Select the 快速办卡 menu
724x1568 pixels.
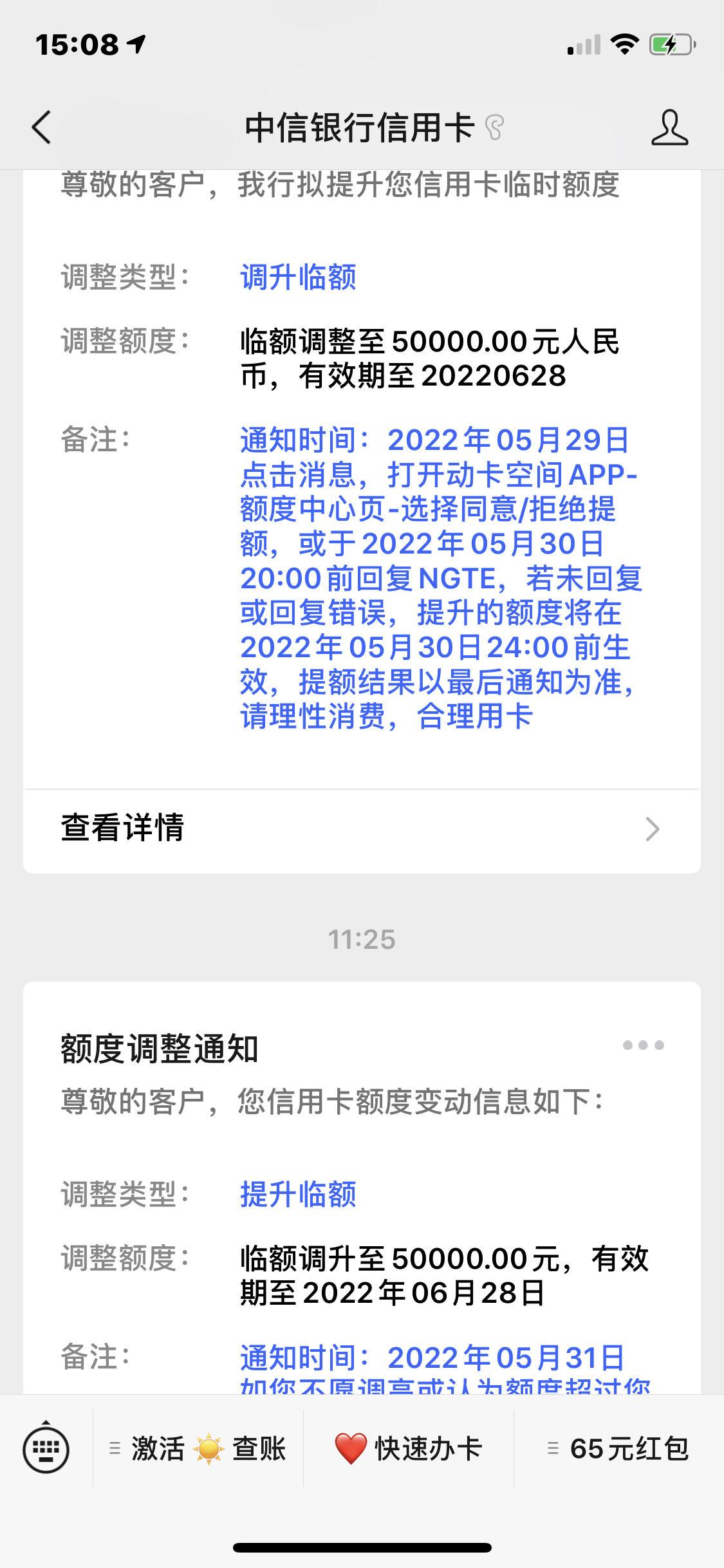pos(409,1449)
